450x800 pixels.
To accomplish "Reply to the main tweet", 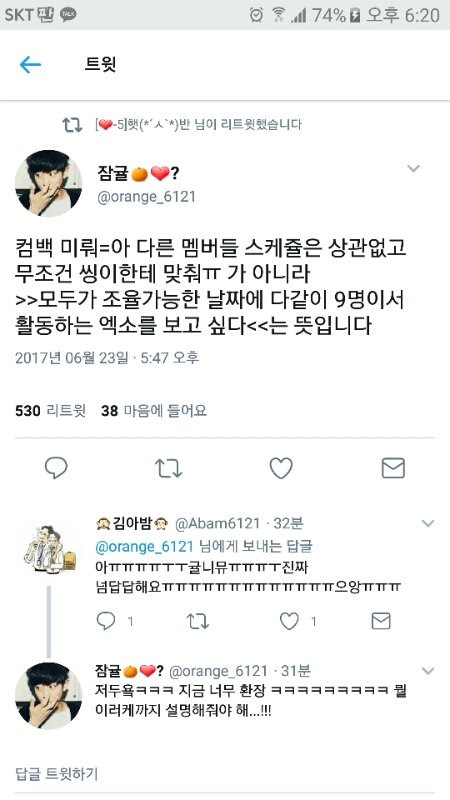I will coord(56,468).
